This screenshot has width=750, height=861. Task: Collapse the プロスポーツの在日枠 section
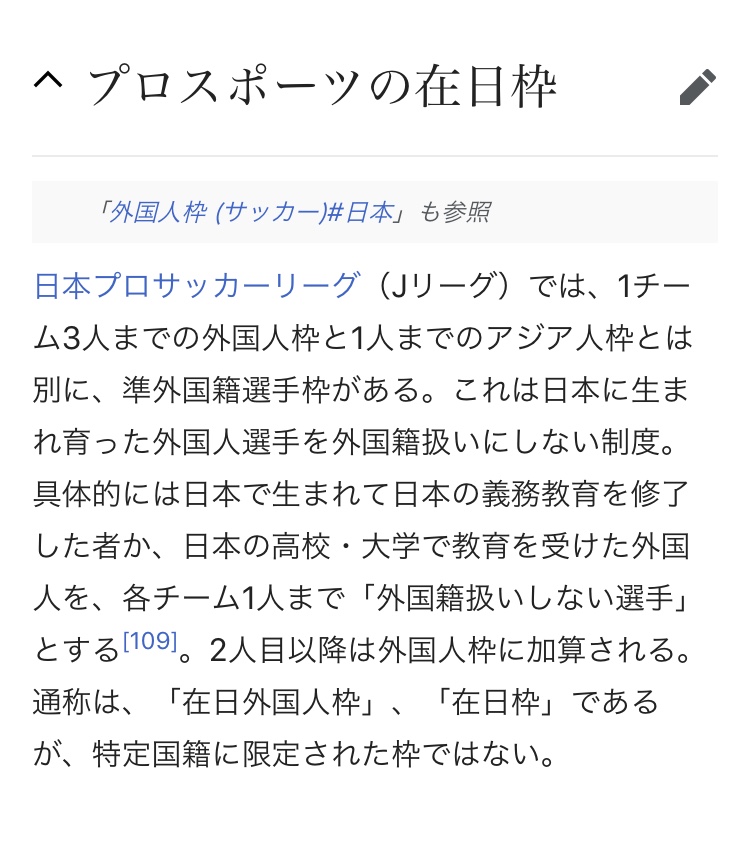[x=47, y=84]
